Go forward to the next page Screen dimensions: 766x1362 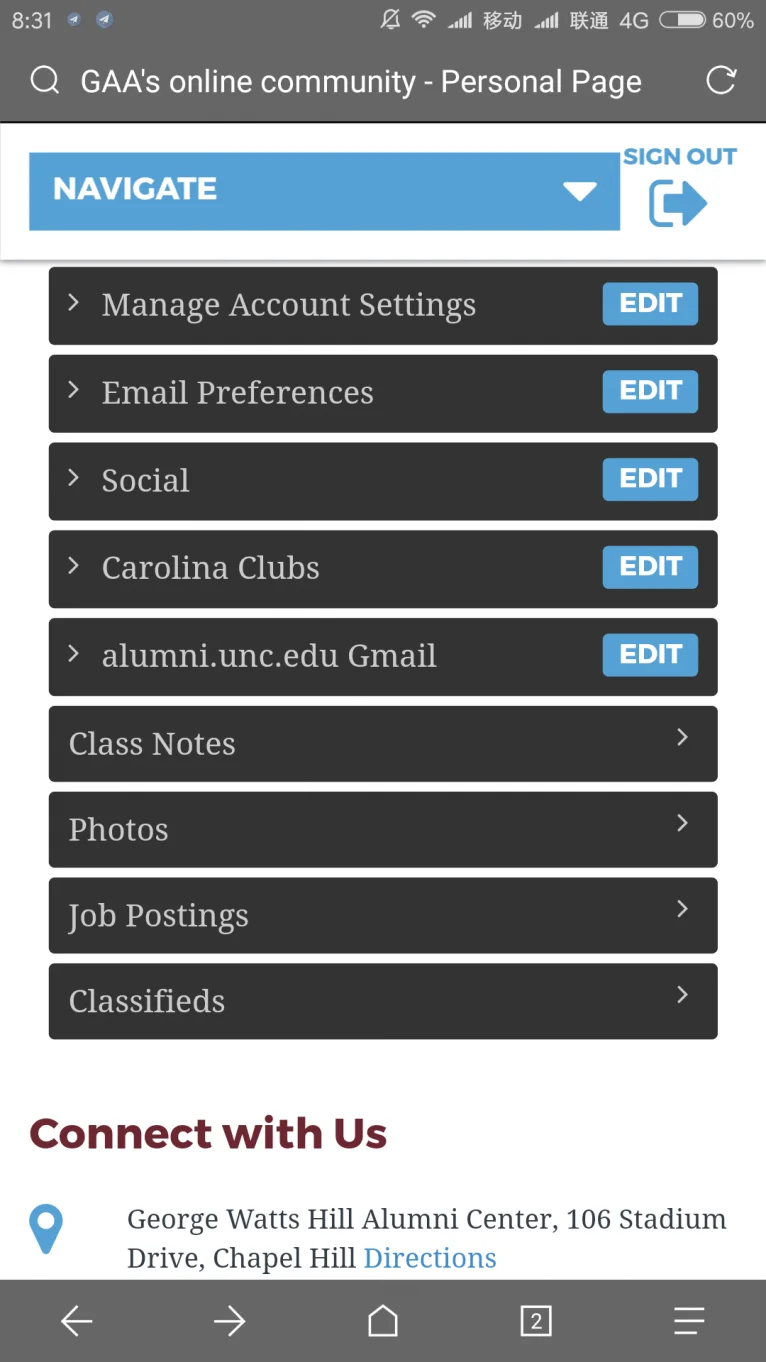[x=230, y=1321]
